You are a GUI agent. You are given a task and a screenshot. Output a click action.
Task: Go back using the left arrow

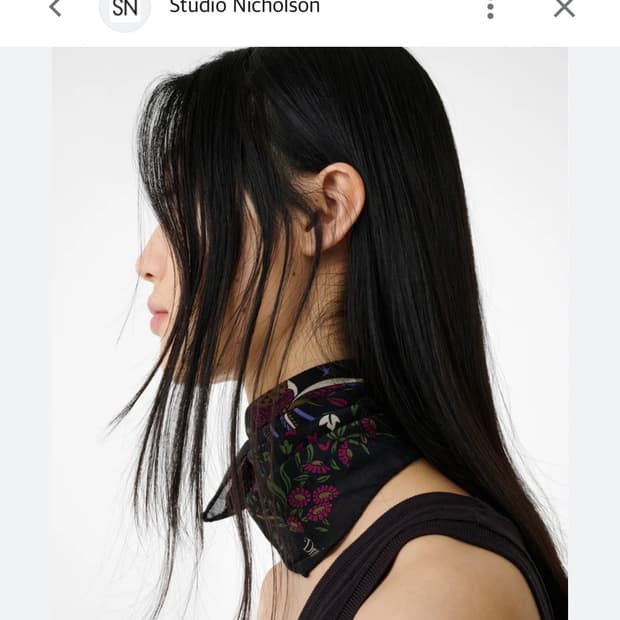[x=55, y=9]
